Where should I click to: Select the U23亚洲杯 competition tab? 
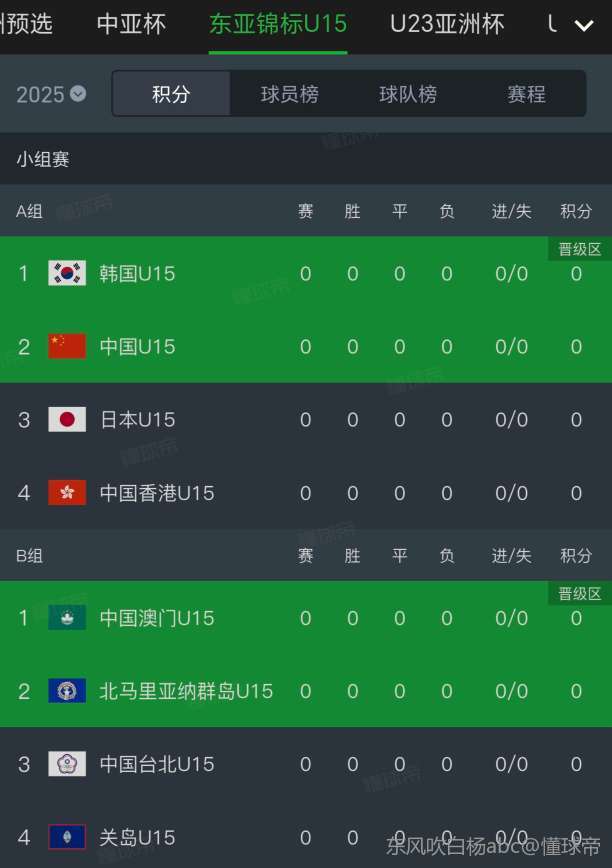tap(446, 24)
